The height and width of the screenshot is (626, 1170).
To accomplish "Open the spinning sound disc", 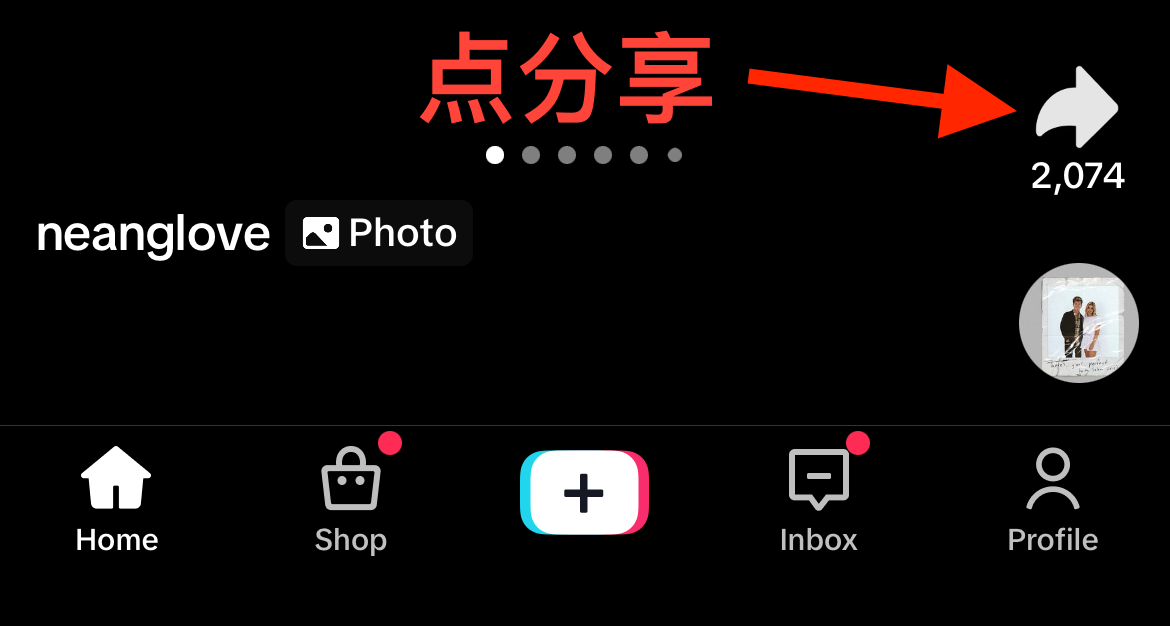I will tap(1078, 323).
